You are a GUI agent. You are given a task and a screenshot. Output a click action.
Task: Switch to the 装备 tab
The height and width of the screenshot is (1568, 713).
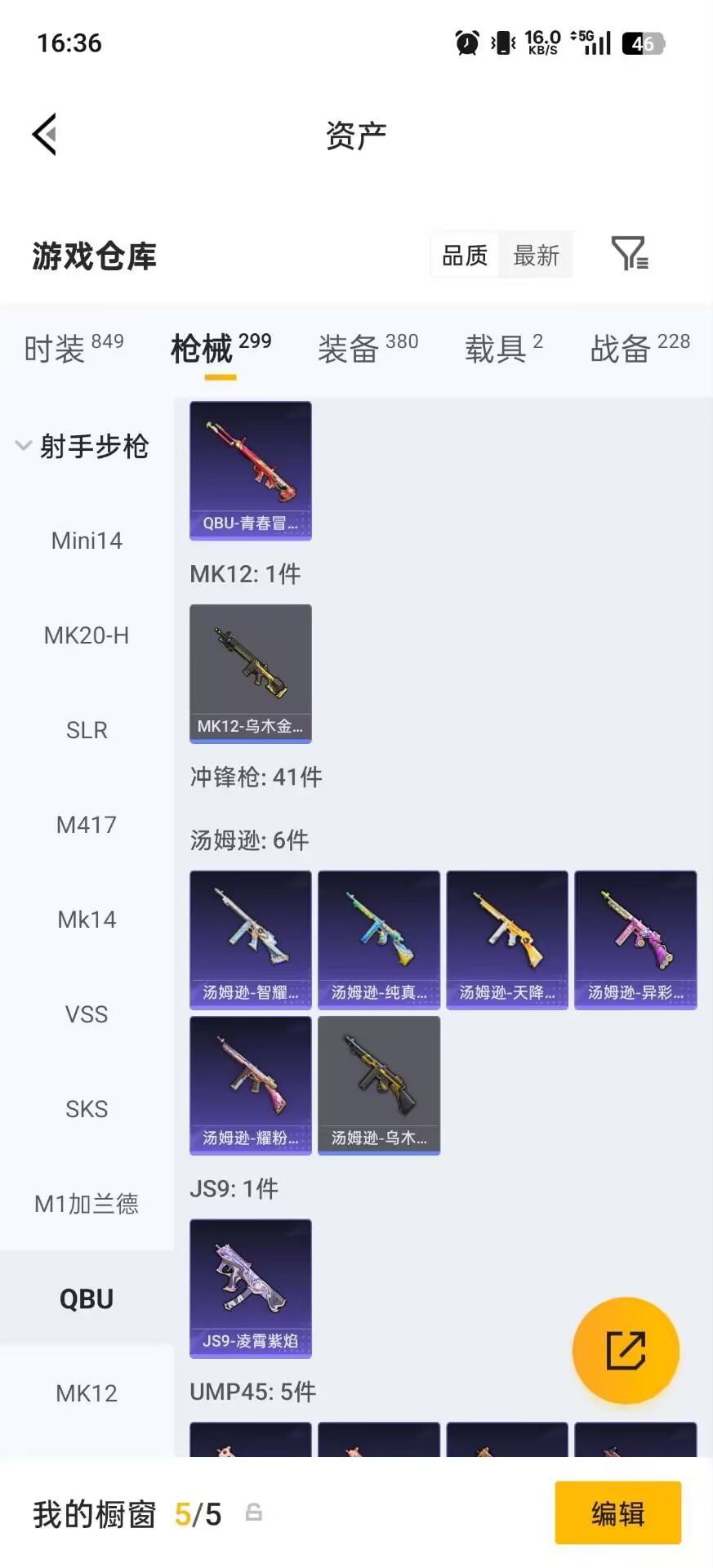345,348
